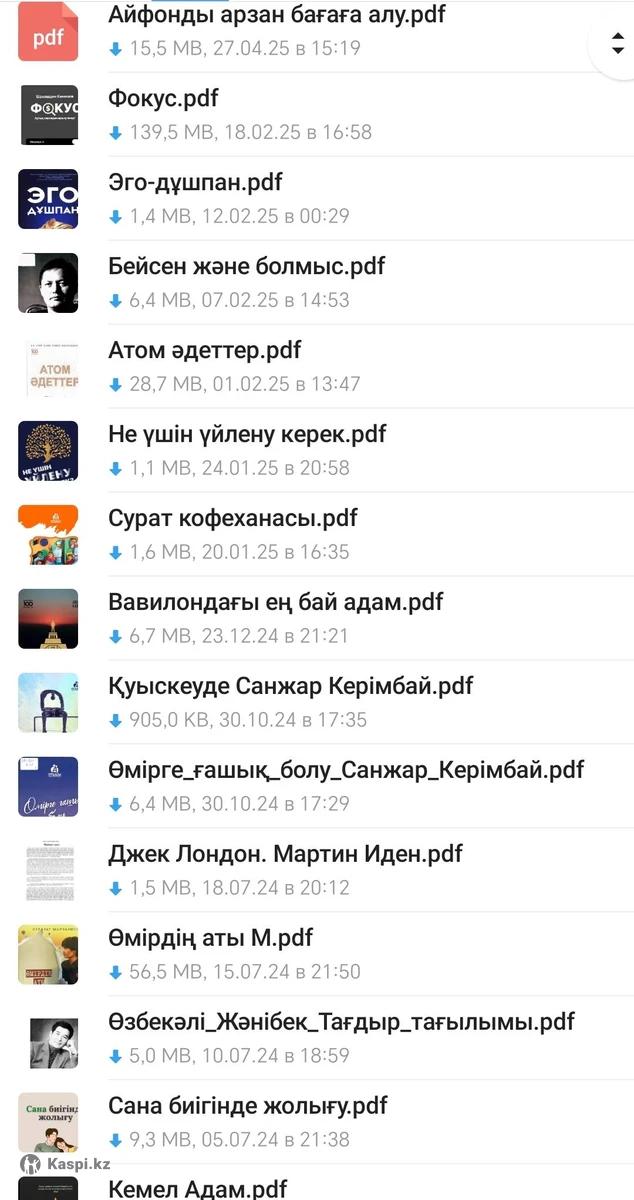
Task: Tap the Сурат кофеханасы.pdf file
Action: [232, 519]
